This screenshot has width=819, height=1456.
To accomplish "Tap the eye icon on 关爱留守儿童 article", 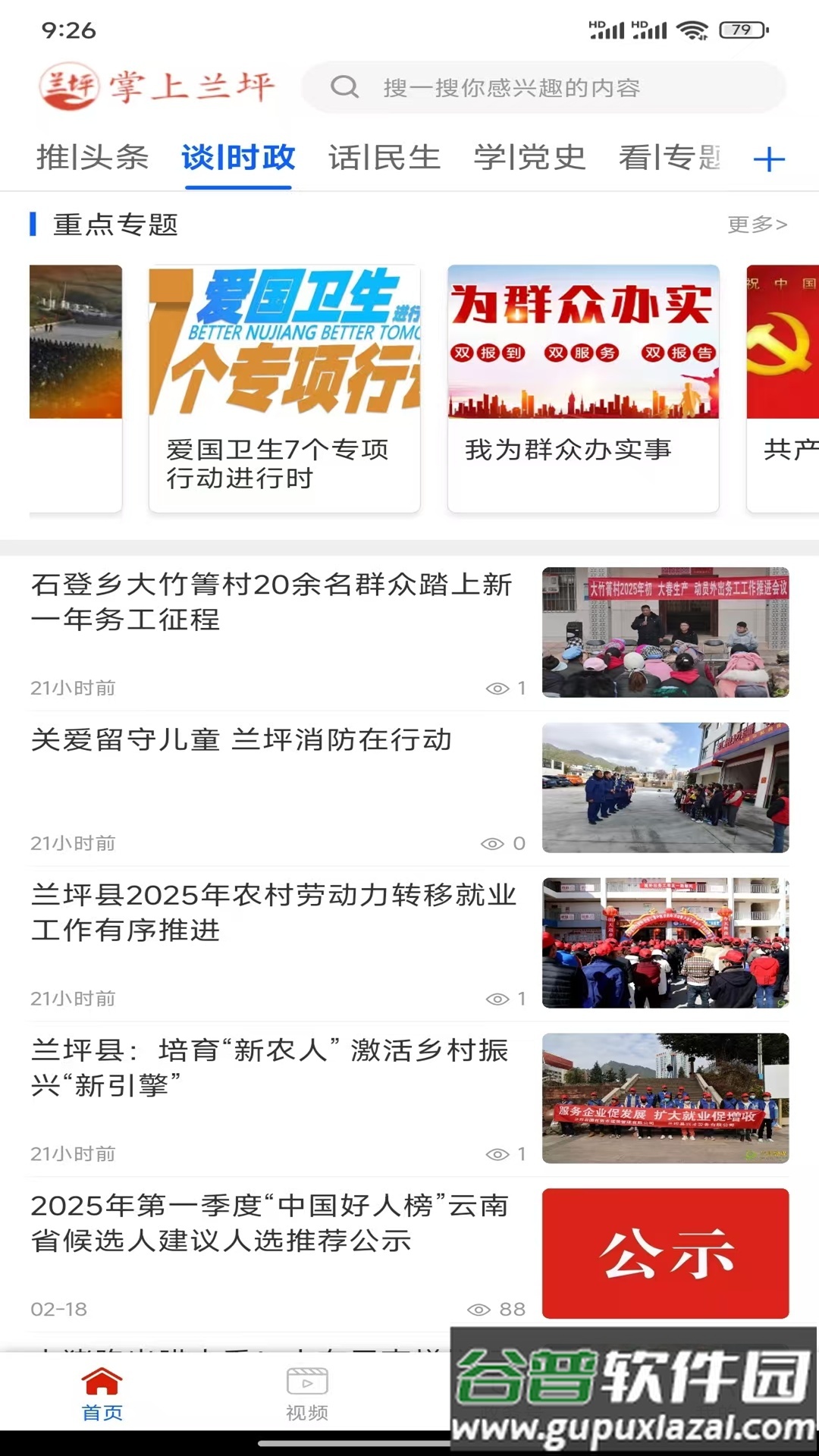I will point(491,842).
